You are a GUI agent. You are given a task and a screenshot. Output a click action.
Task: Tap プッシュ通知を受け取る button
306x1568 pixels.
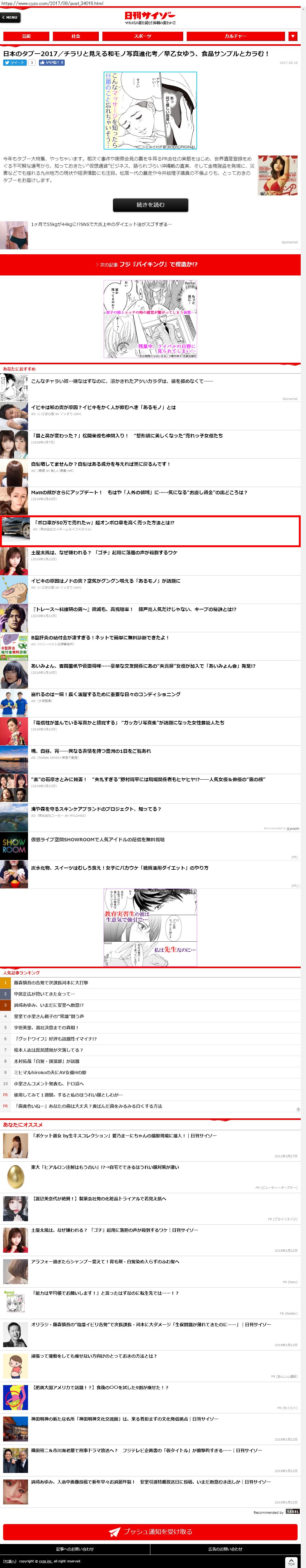[x=150, y=1532]
